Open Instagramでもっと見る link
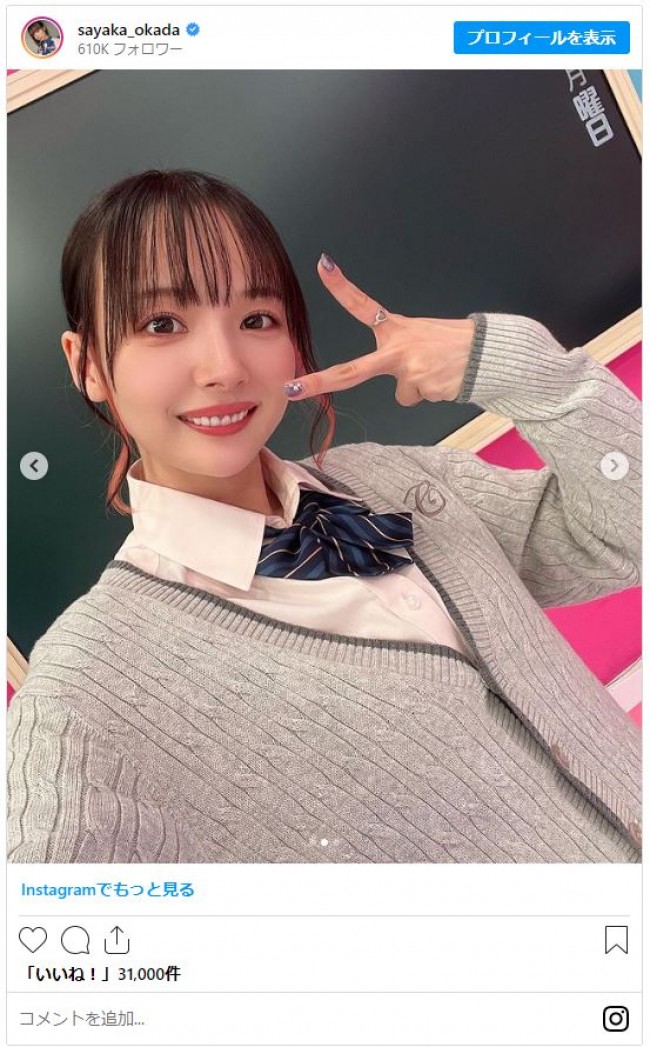This screenshot has width=650, height=1047. [108, 889]
